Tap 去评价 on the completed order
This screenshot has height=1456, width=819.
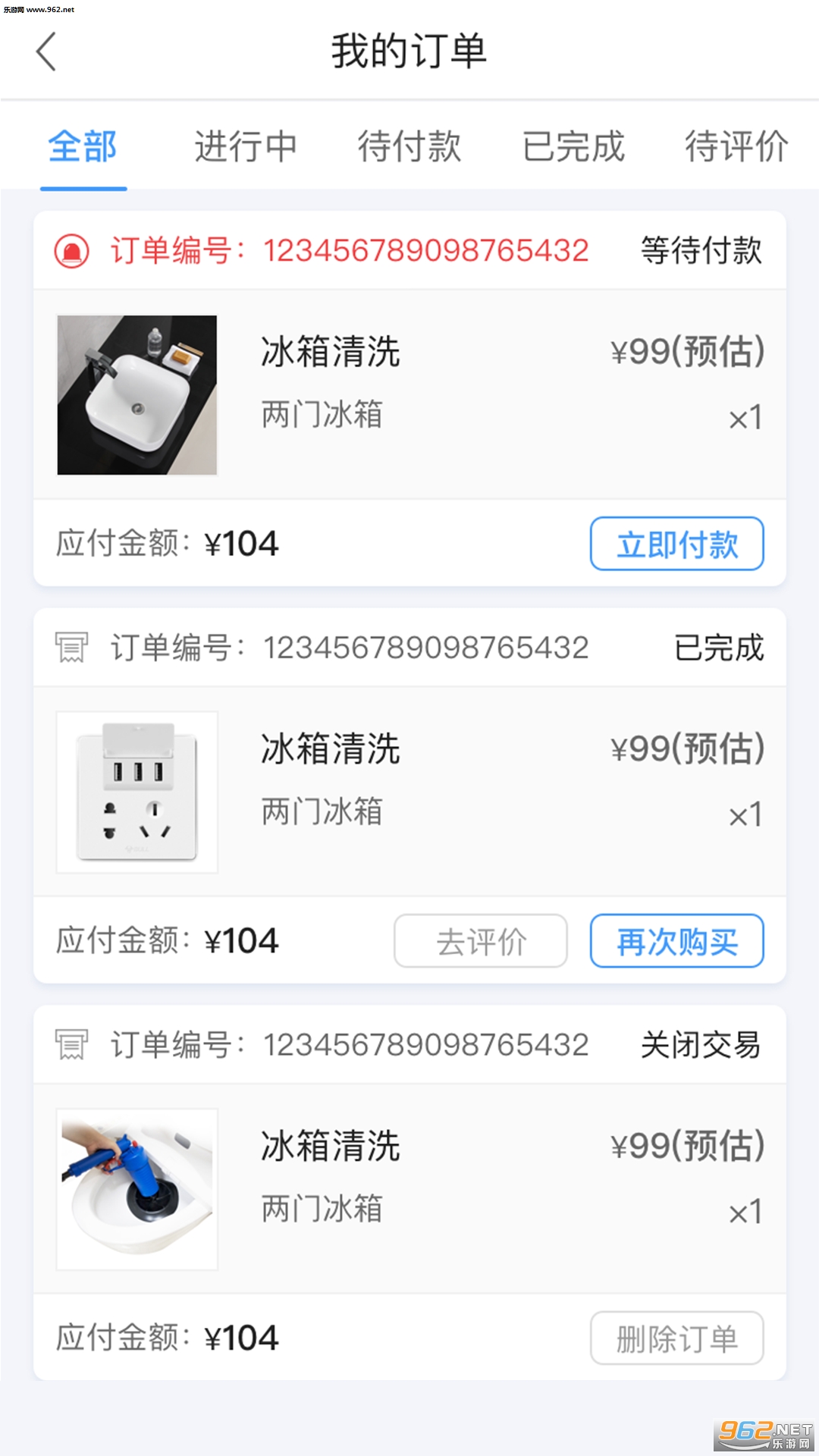pyautogui.click(x=481, y=941)
